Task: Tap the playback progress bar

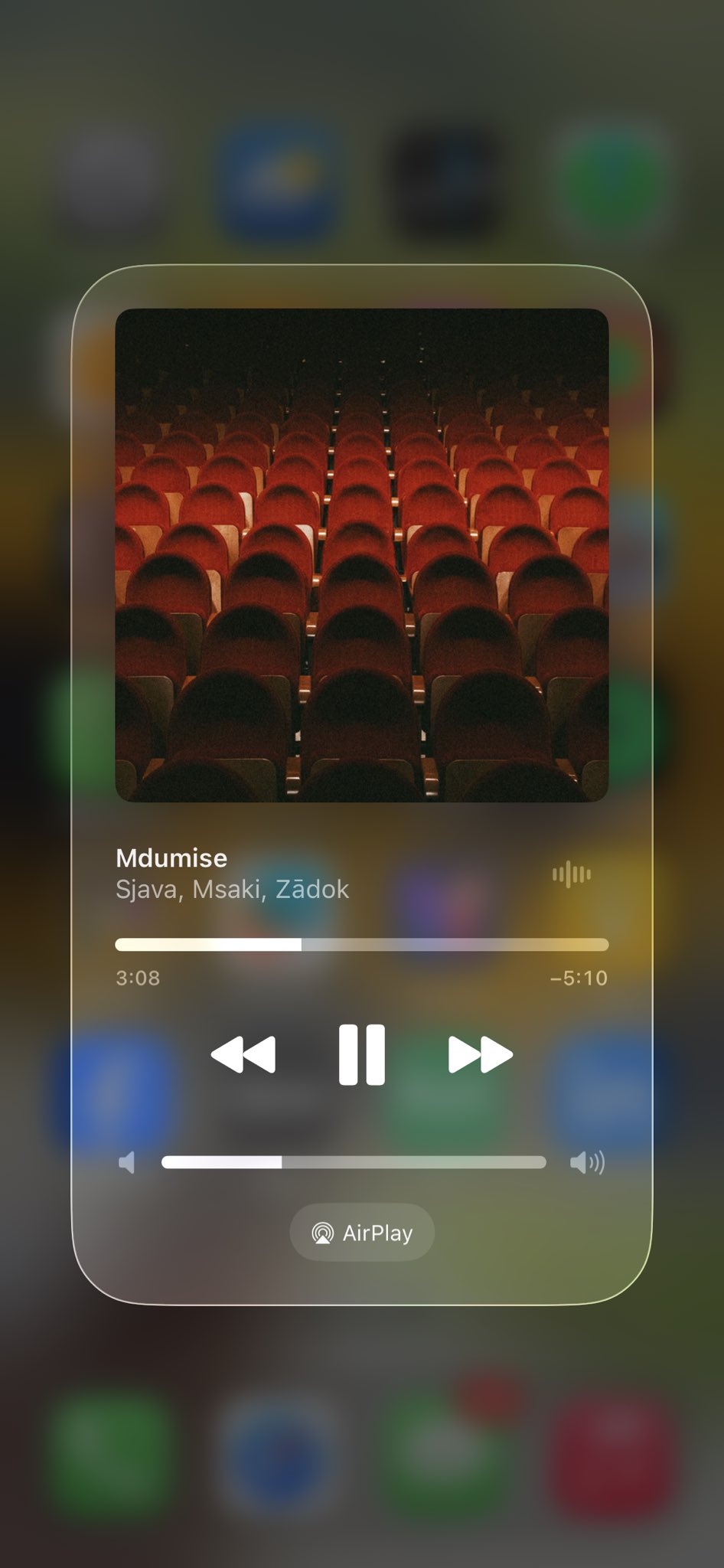Action: (362, 945)
